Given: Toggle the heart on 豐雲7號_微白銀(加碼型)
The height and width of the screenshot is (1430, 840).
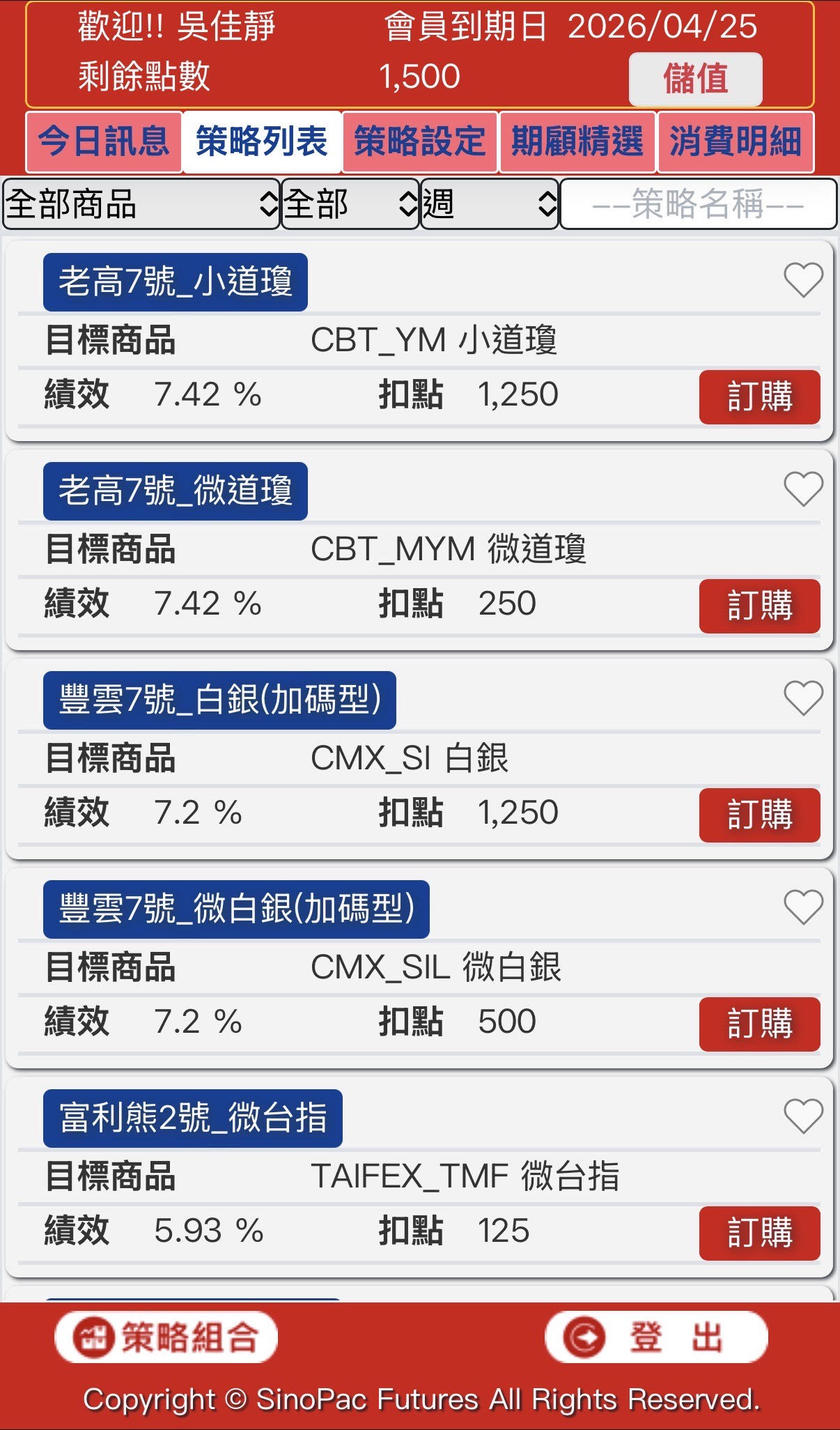Looking at the screenshot, I should coord(802,907).
